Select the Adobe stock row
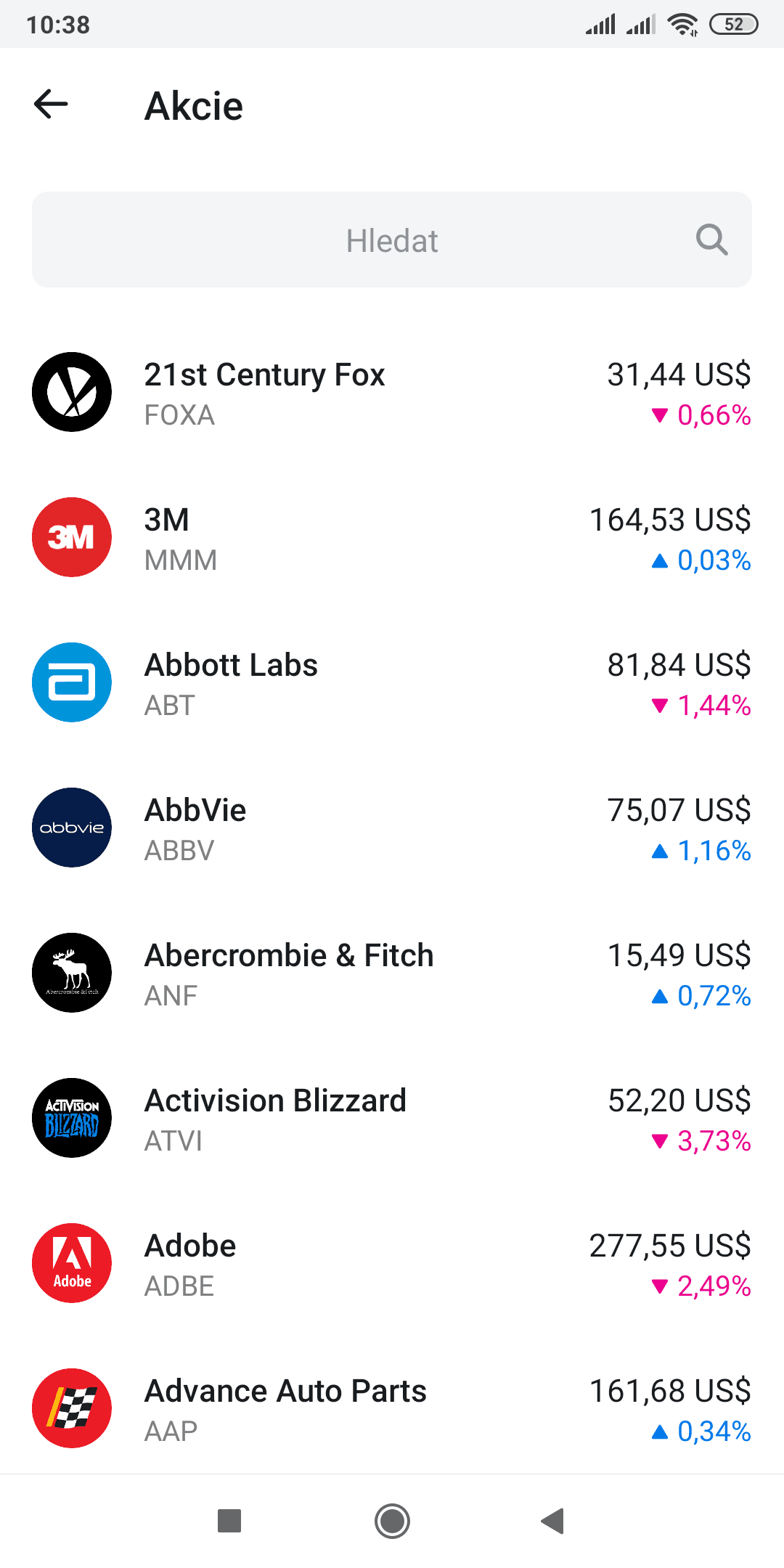 click(x=392, y=1264)
